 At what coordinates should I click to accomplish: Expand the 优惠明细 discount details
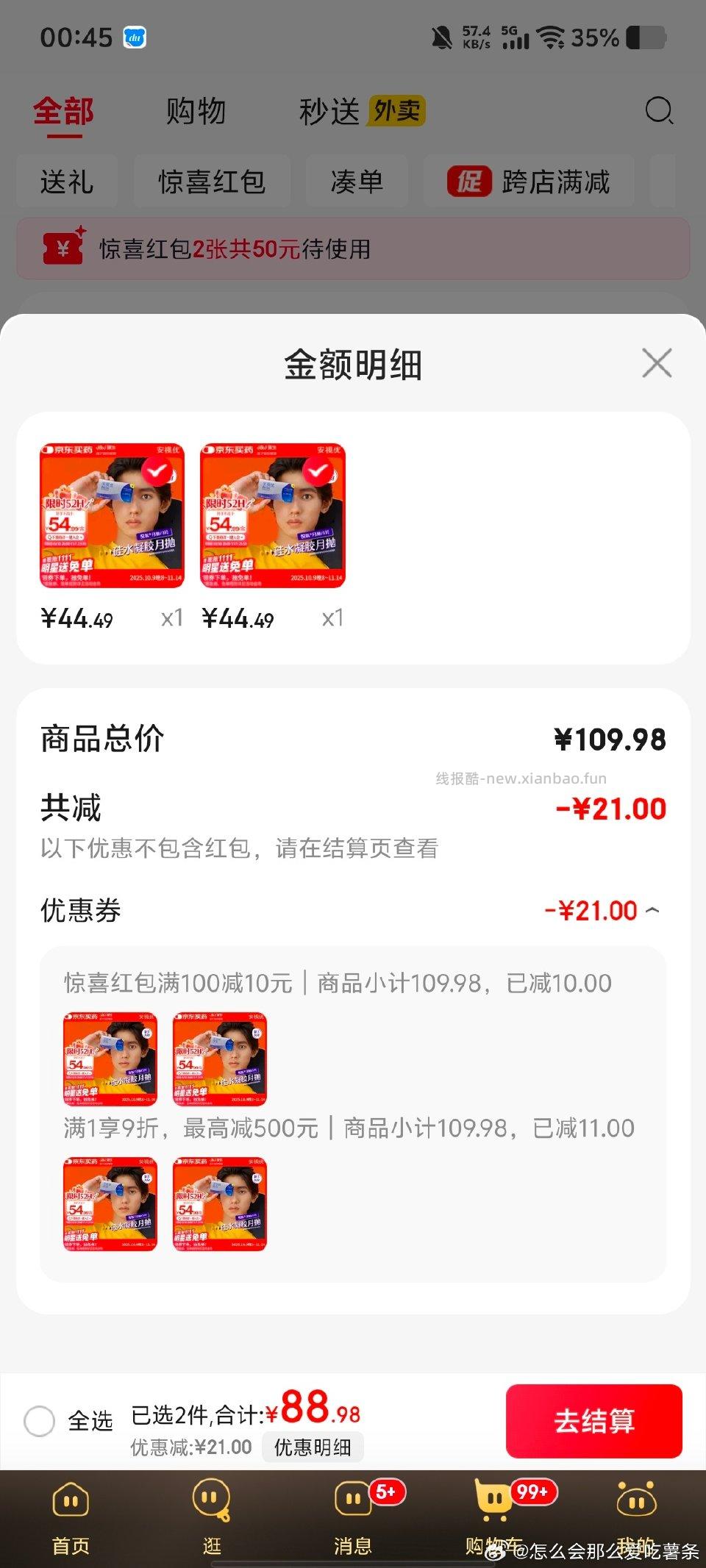[x=313, y=1447]
